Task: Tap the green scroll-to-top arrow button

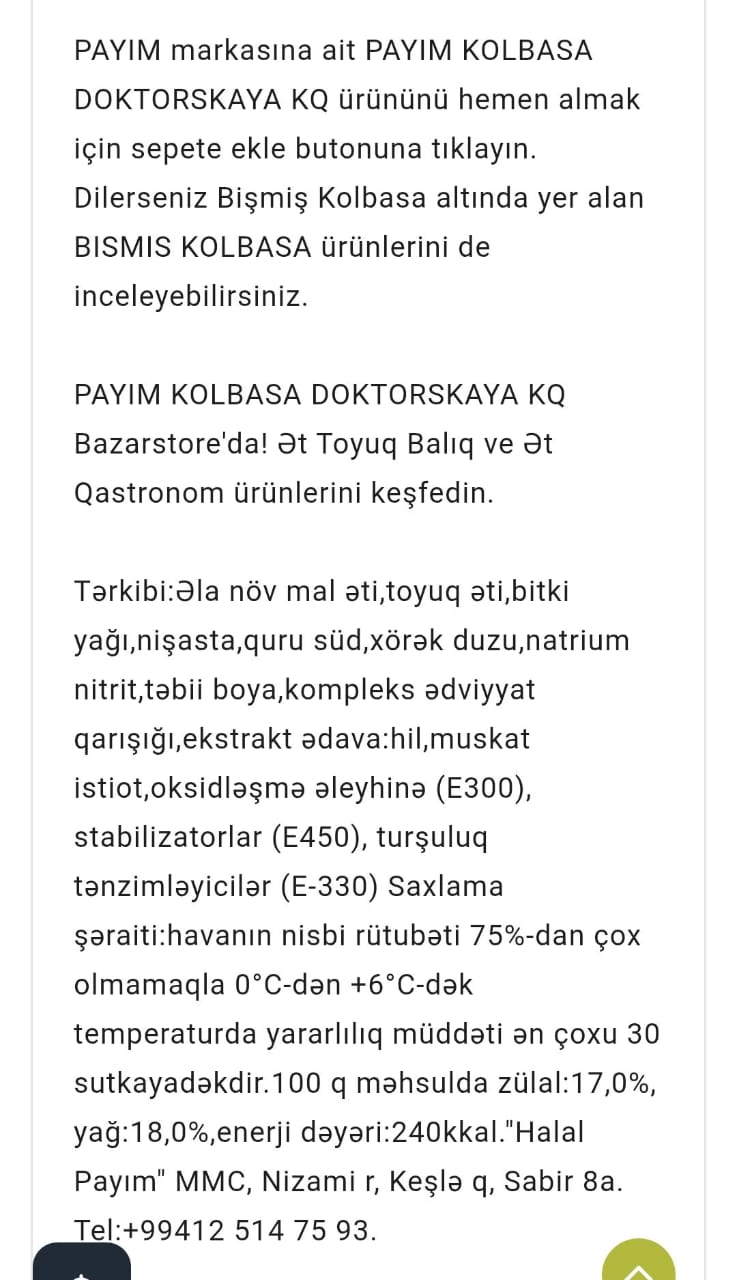Action: pyautogui.click(x=639, y=1262)
